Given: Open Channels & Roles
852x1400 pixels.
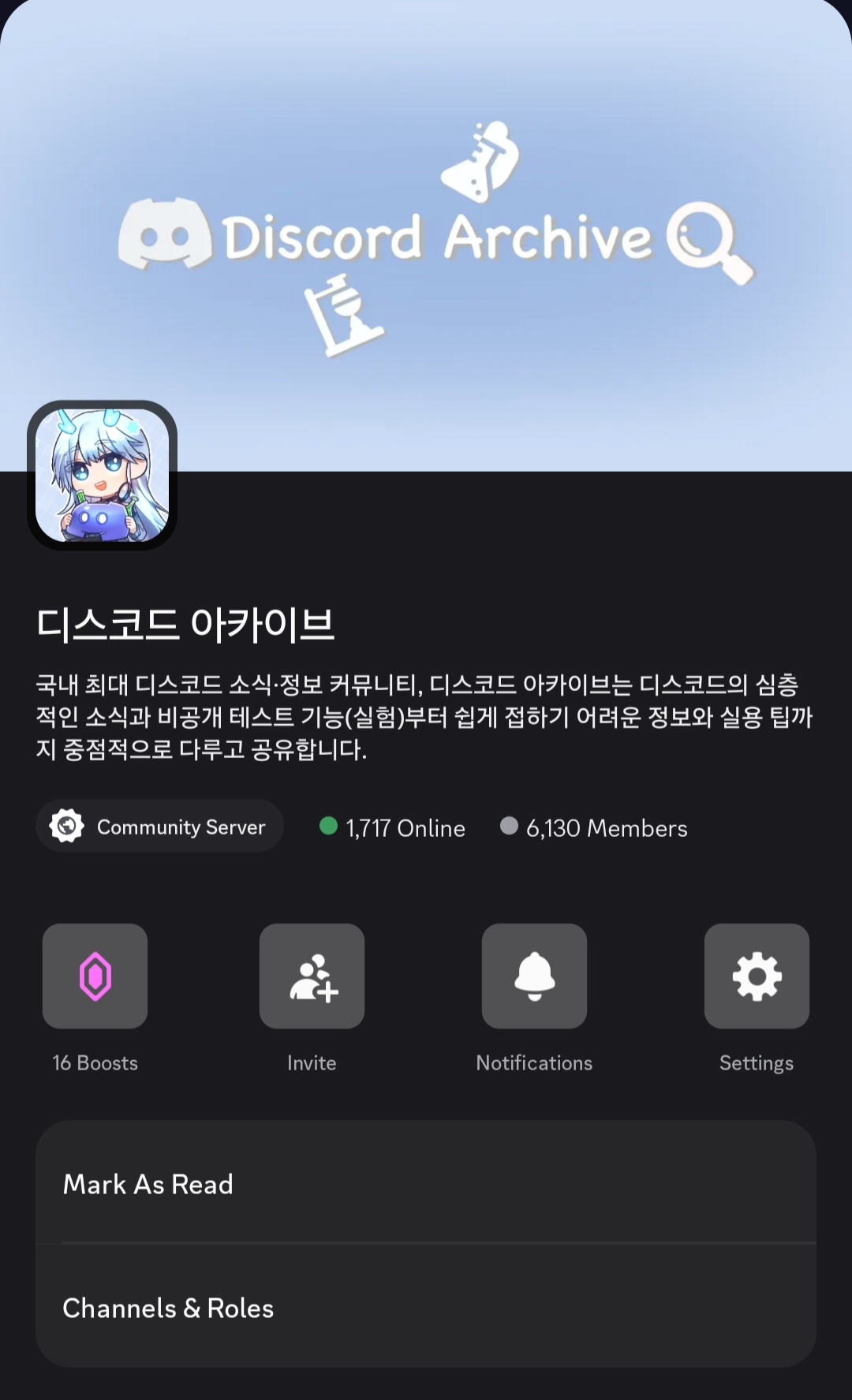Looking at the screenshot, I should click(x=426, y=1306).
